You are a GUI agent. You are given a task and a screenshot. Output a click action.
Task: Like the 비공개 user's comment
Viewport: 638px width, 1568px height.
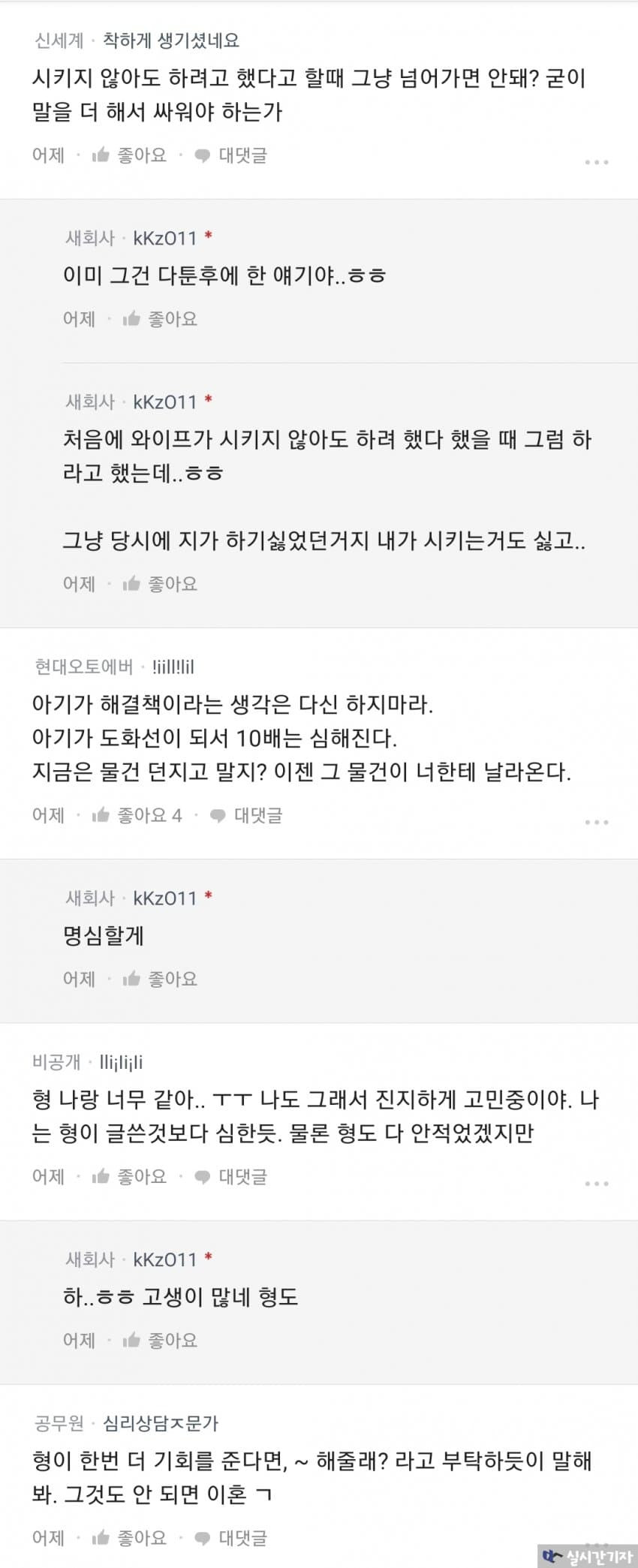(x=129, y=1177)
